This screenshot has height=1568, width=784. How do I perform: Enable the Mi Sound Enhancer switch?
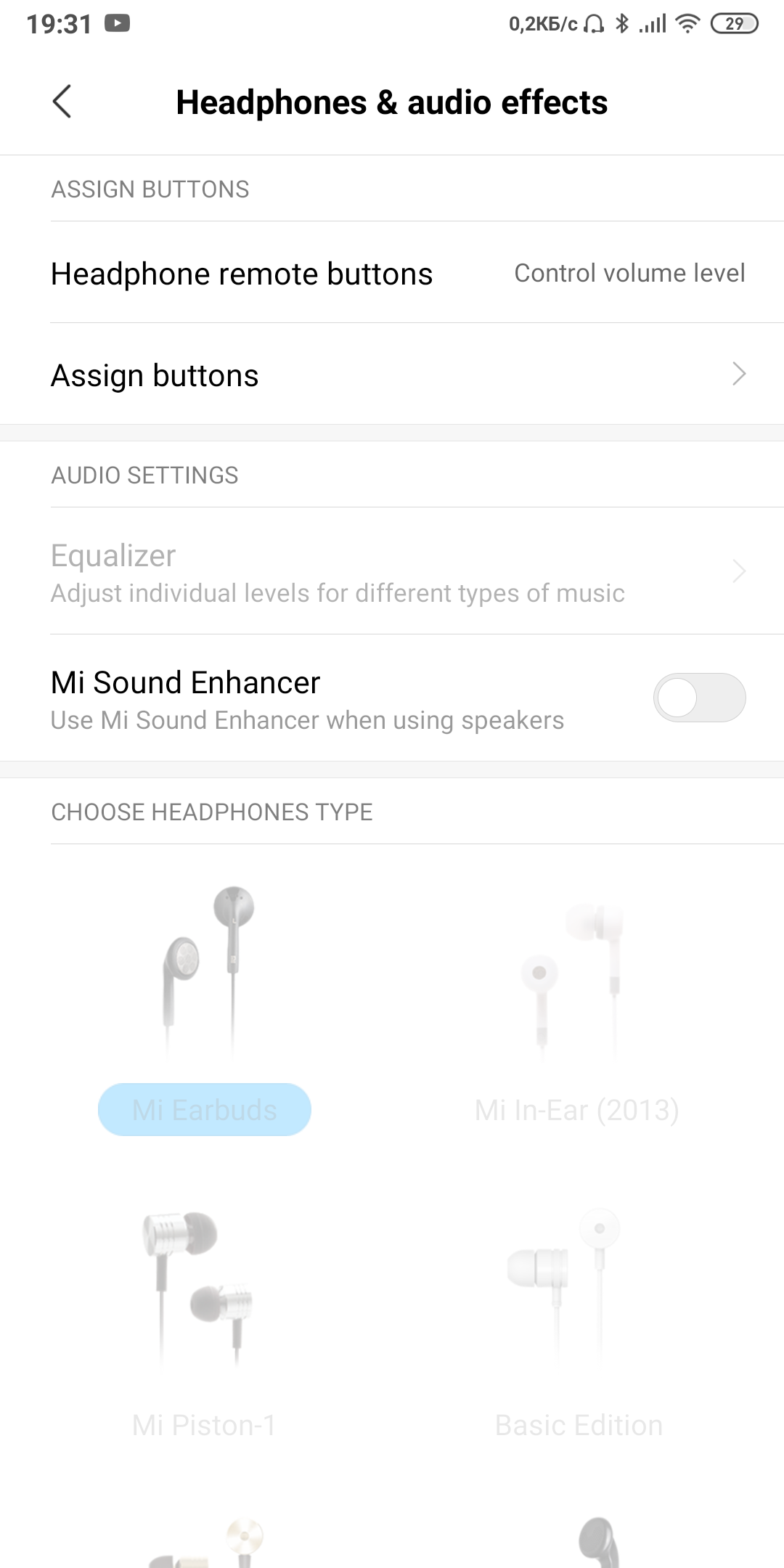point(698,698)
